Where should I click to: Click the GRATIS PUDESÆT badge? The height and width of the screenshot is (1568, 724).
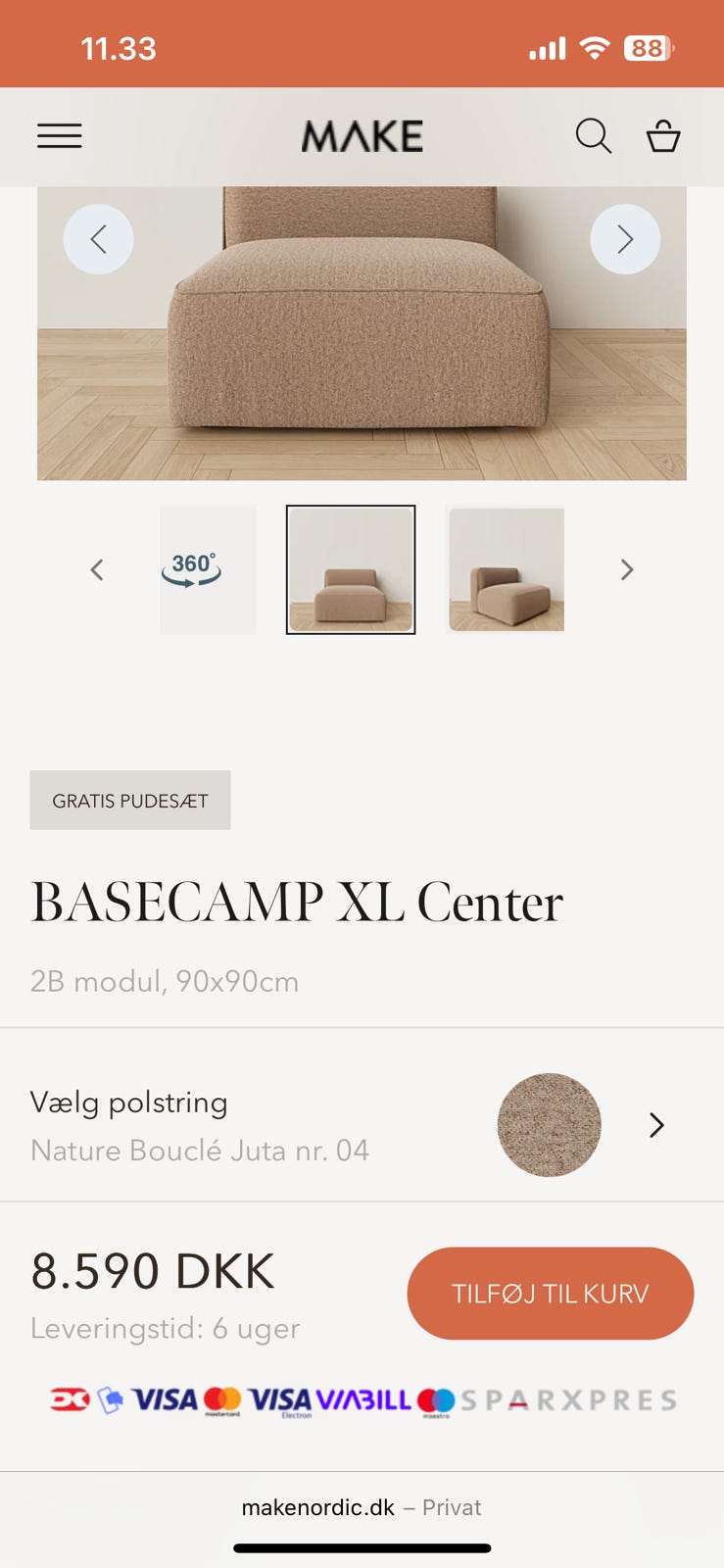tap(129, 800)
